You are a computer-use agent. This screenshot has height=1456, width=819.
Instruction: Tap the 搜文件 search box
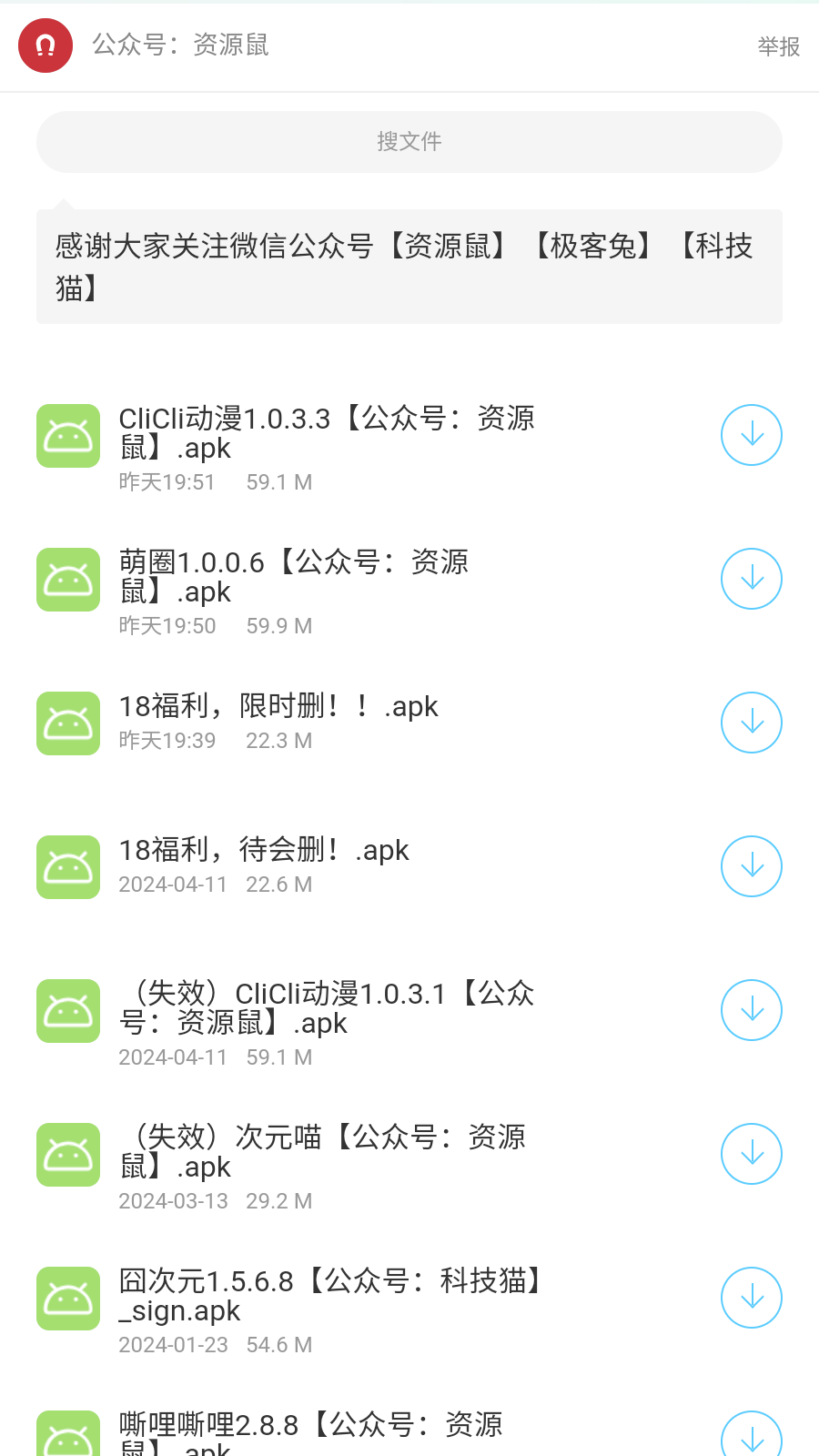409,142
